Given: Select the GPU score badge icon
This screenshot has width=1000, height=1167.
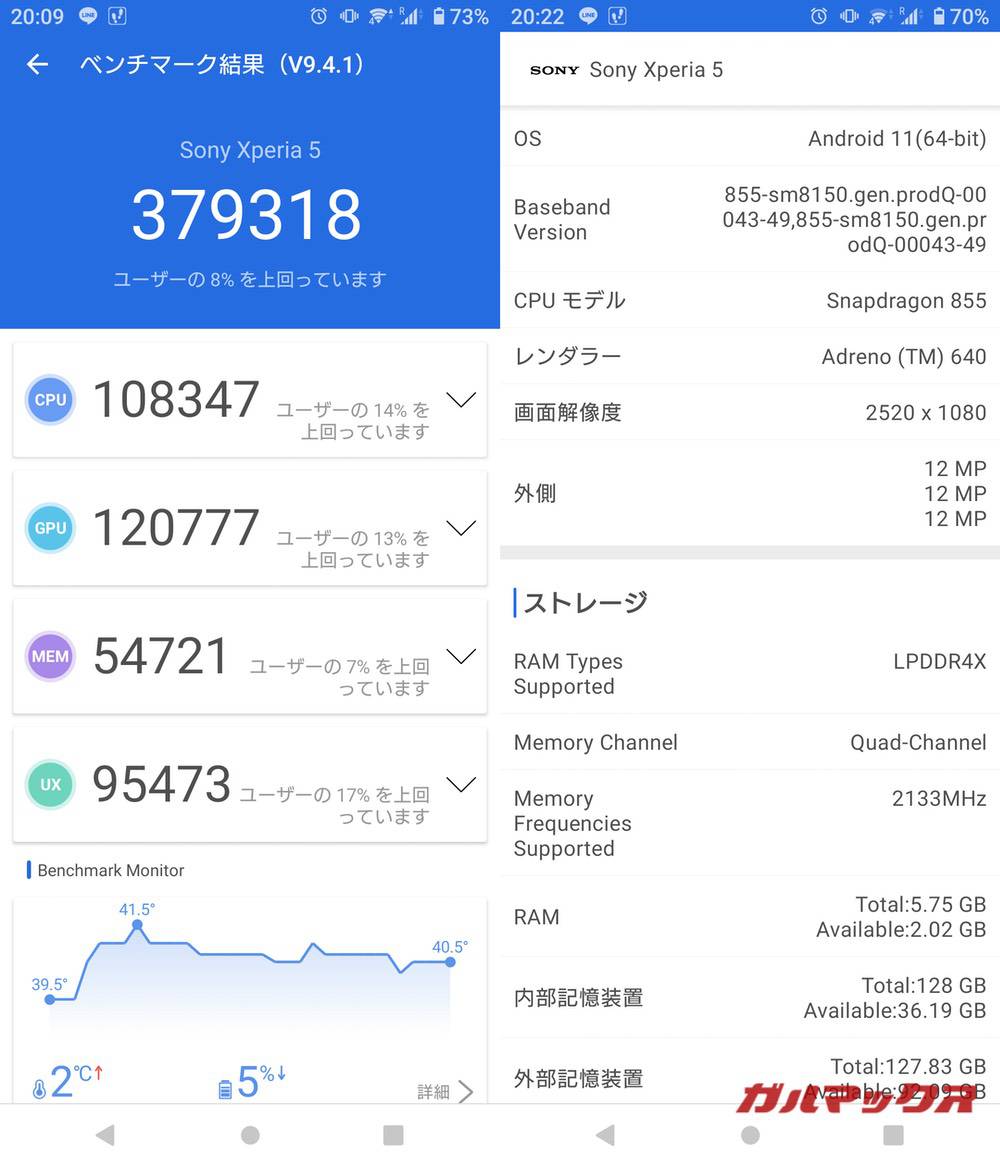Looking at the screenshot, I should pos(50,528).
